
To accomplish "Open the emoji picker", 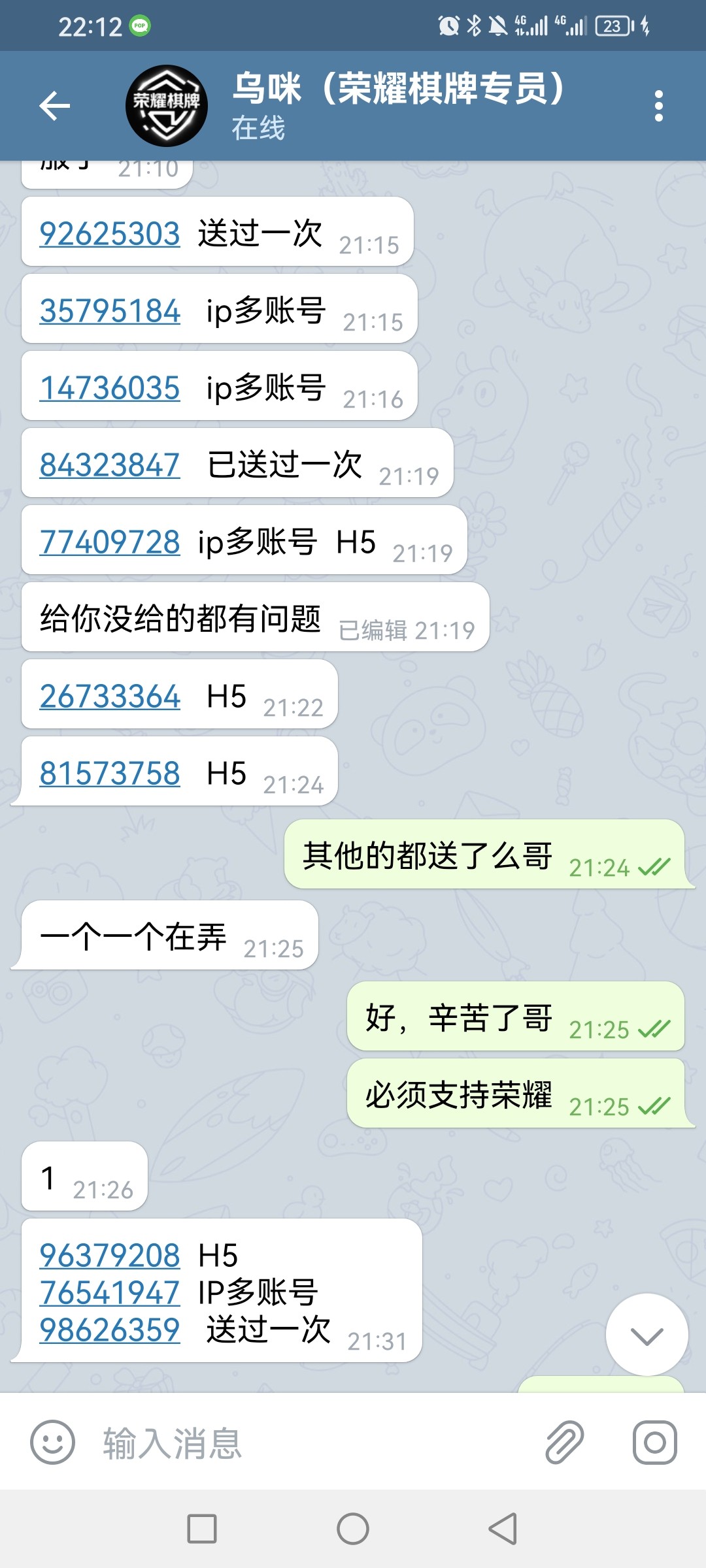I will coord(53,1443).
